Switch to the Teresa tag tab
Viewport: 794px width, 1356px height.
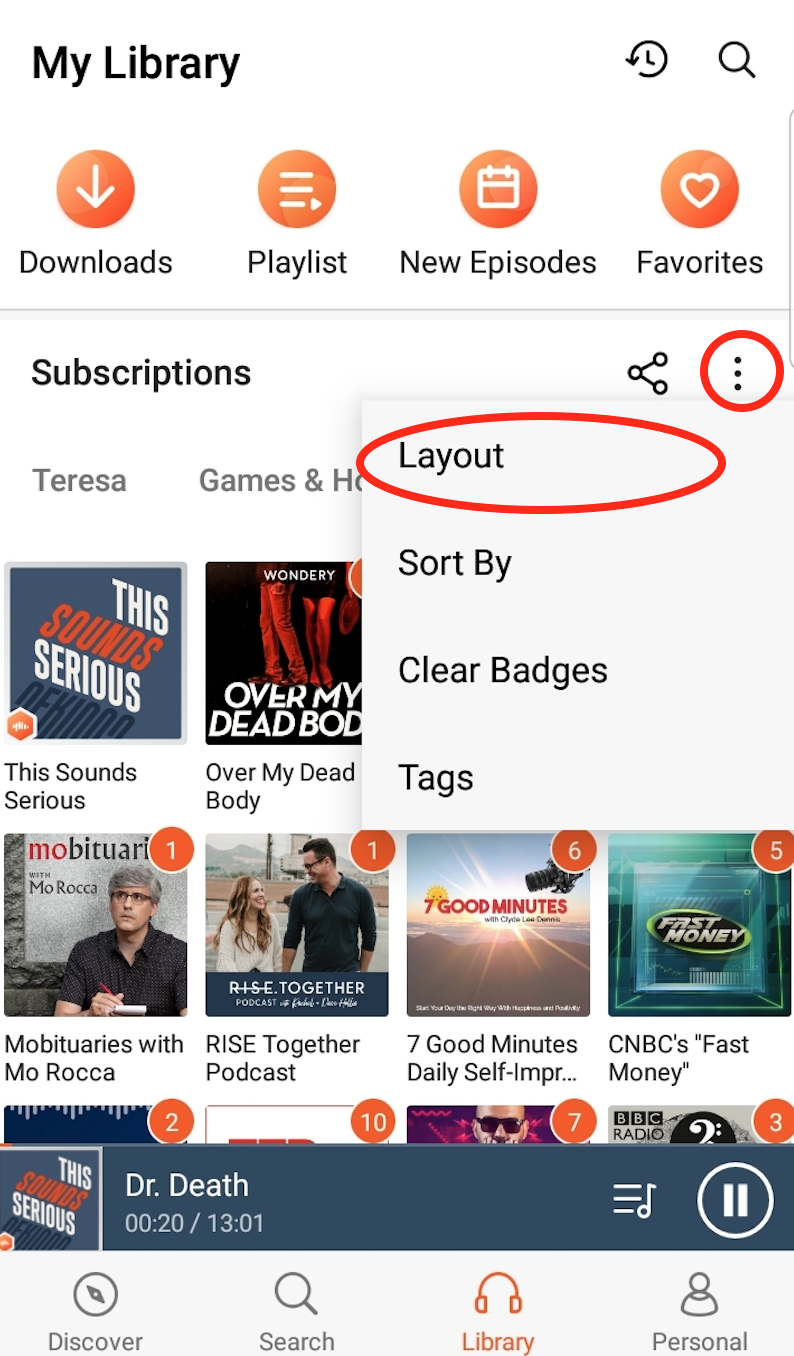click(x=79, y=481)
